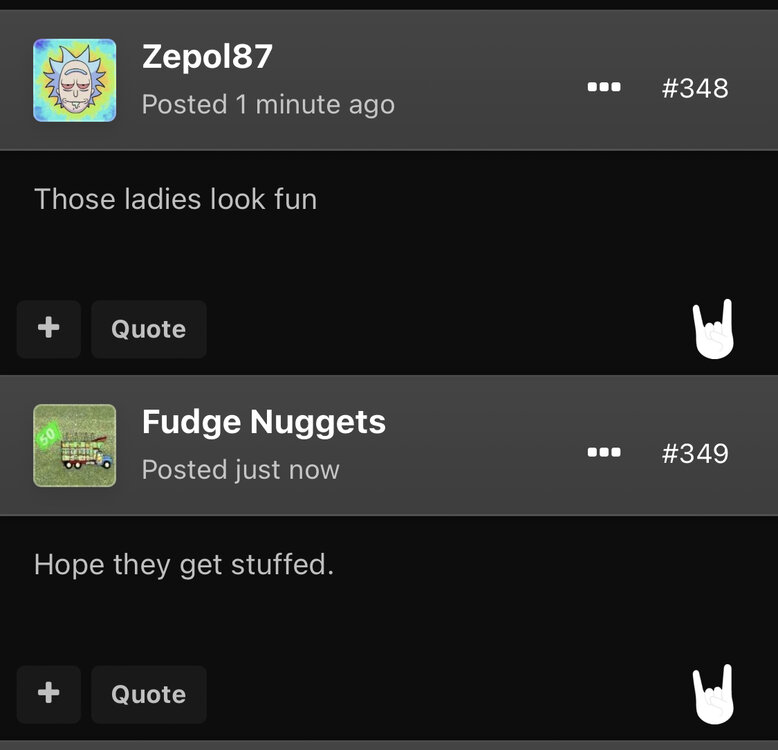This screenshot has width=778, height=750.
Task: Open the options menu on post #349
Action: (603, 453)
